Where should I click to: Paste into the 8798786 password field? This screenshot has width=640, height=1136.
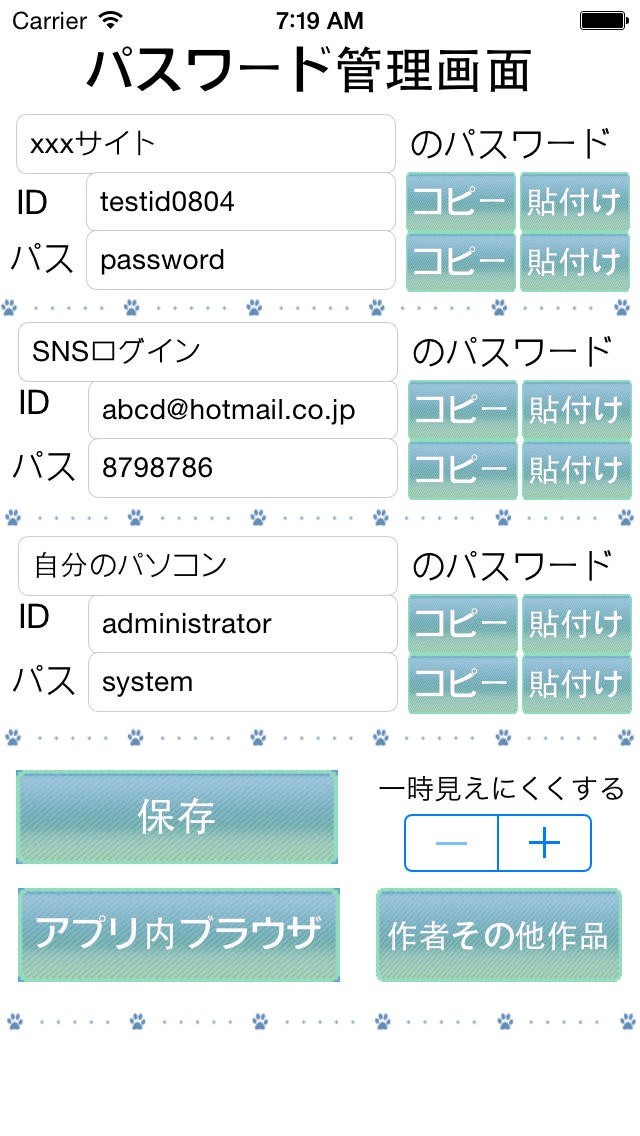coord(575,468)
